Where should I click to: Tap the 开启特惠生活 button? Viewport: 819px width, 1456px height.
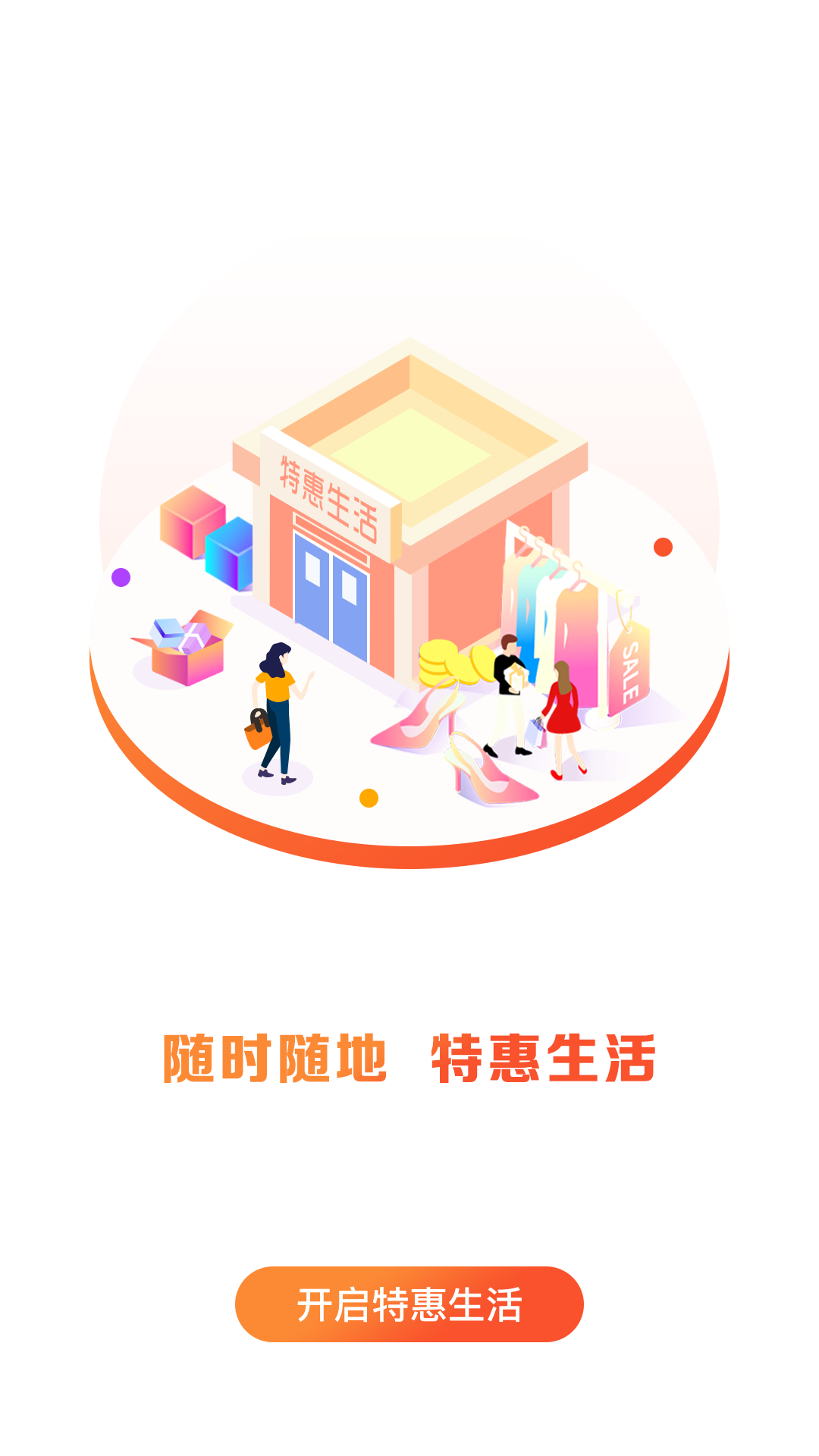click(x=409, y=1304)
